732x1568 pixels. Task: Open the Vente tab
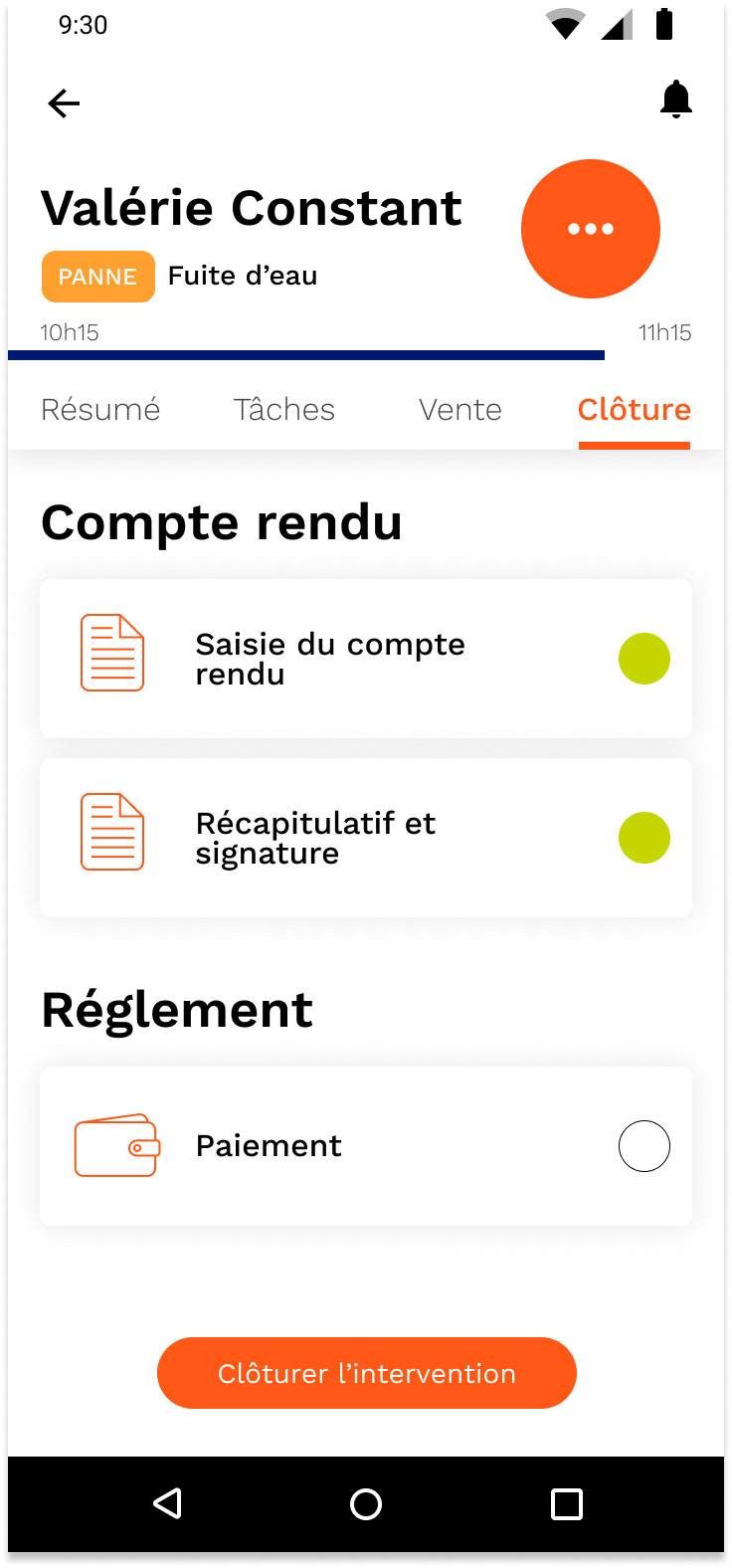pyautogui.click(x=460, y=410)
